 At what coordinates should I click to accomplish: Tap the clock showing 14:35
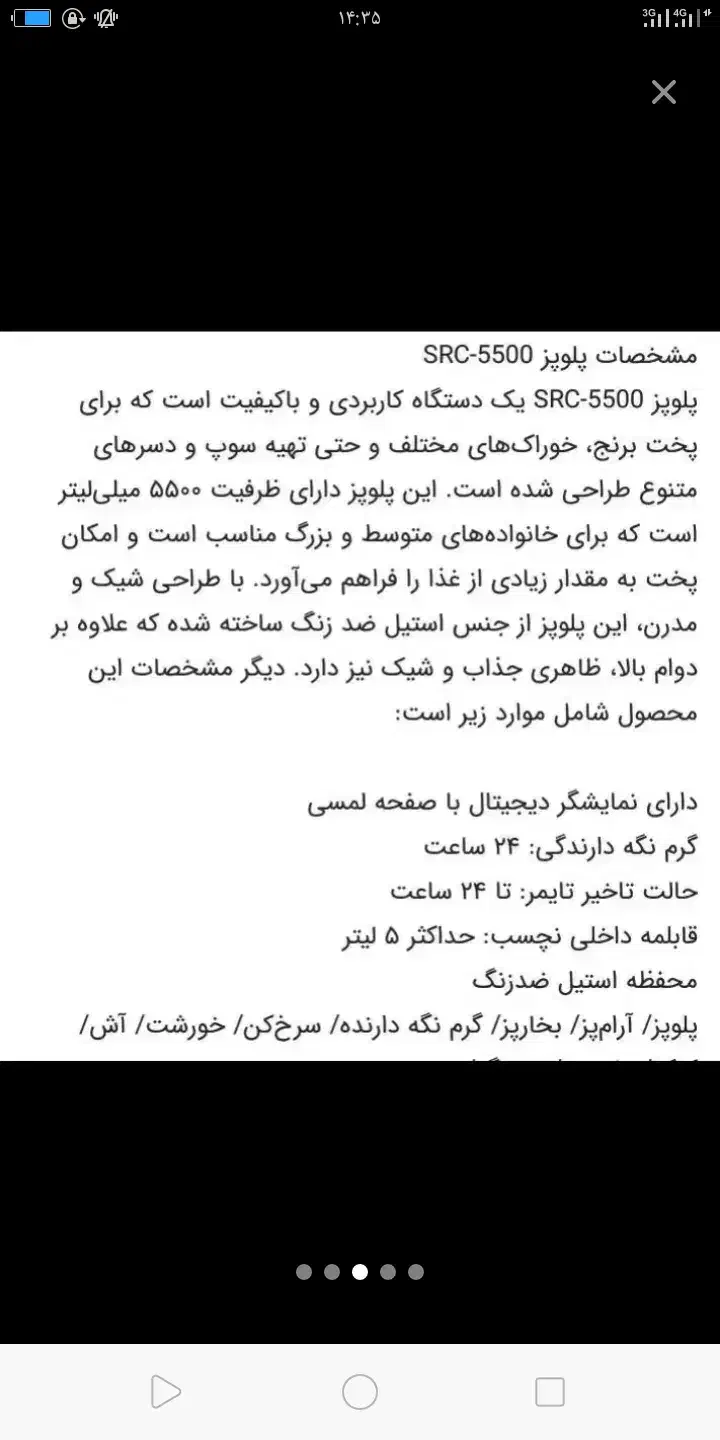coord(359,17)
